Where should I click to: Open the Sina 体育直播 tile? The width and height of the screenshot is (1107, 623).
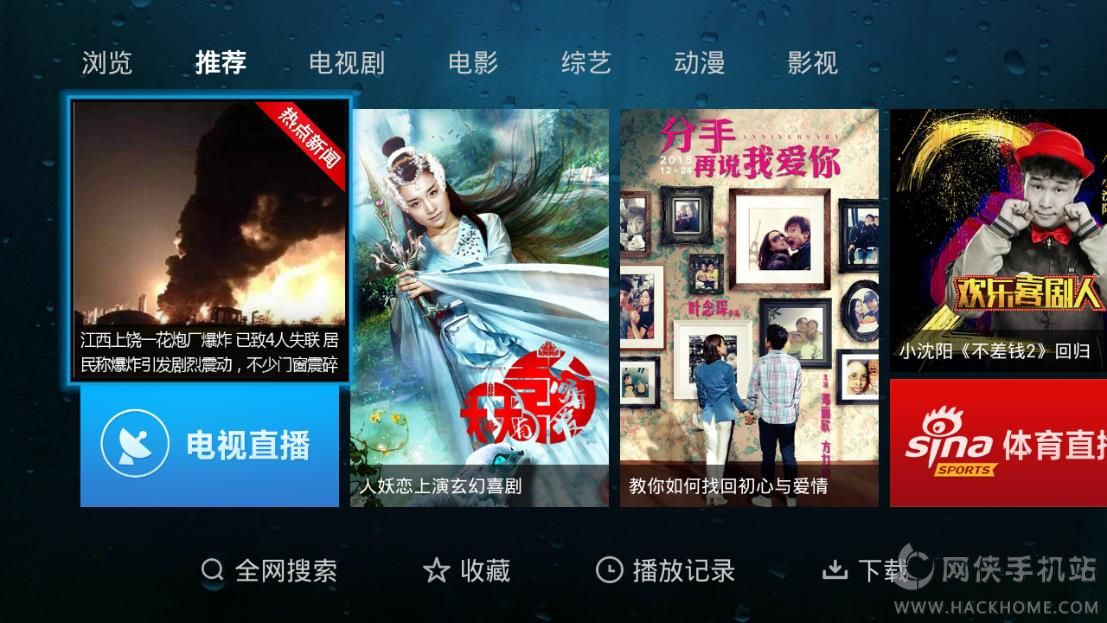pyautogui.click(x=998, y=443)
